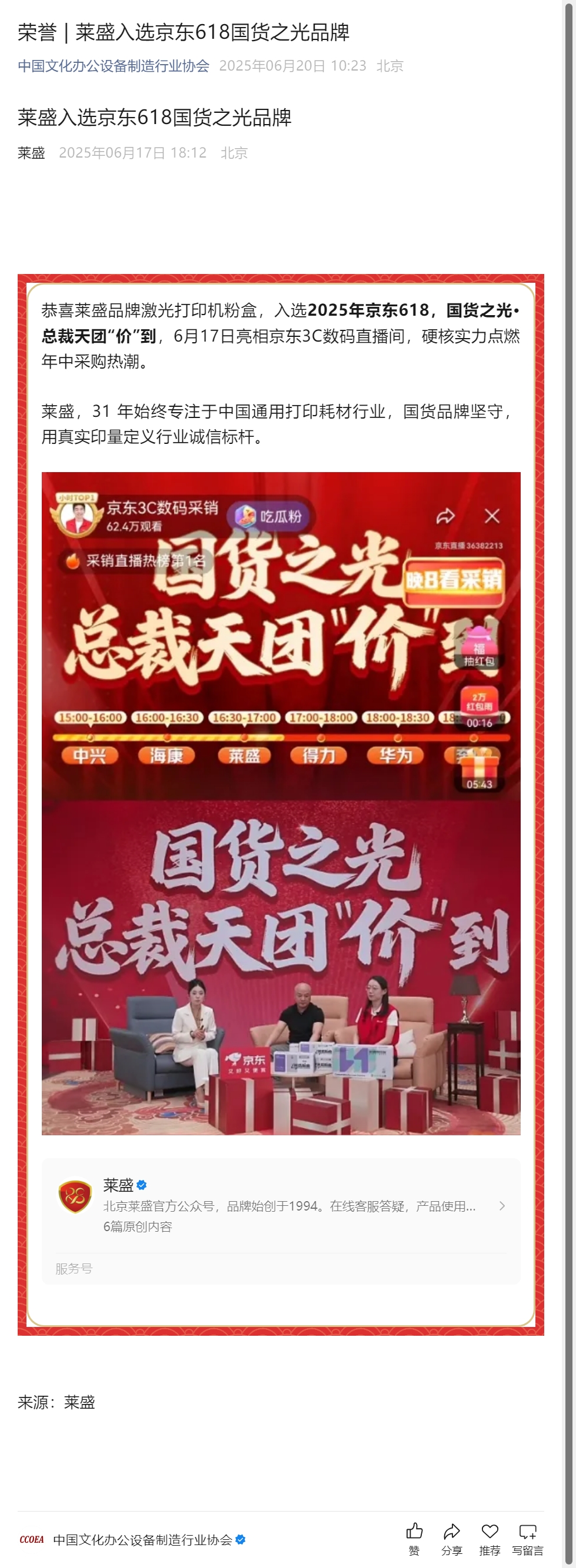Image resolution: width=576 pixels, height=1568 pixels.
Task: View the livestream screenshot image
Action: point(281,803)
